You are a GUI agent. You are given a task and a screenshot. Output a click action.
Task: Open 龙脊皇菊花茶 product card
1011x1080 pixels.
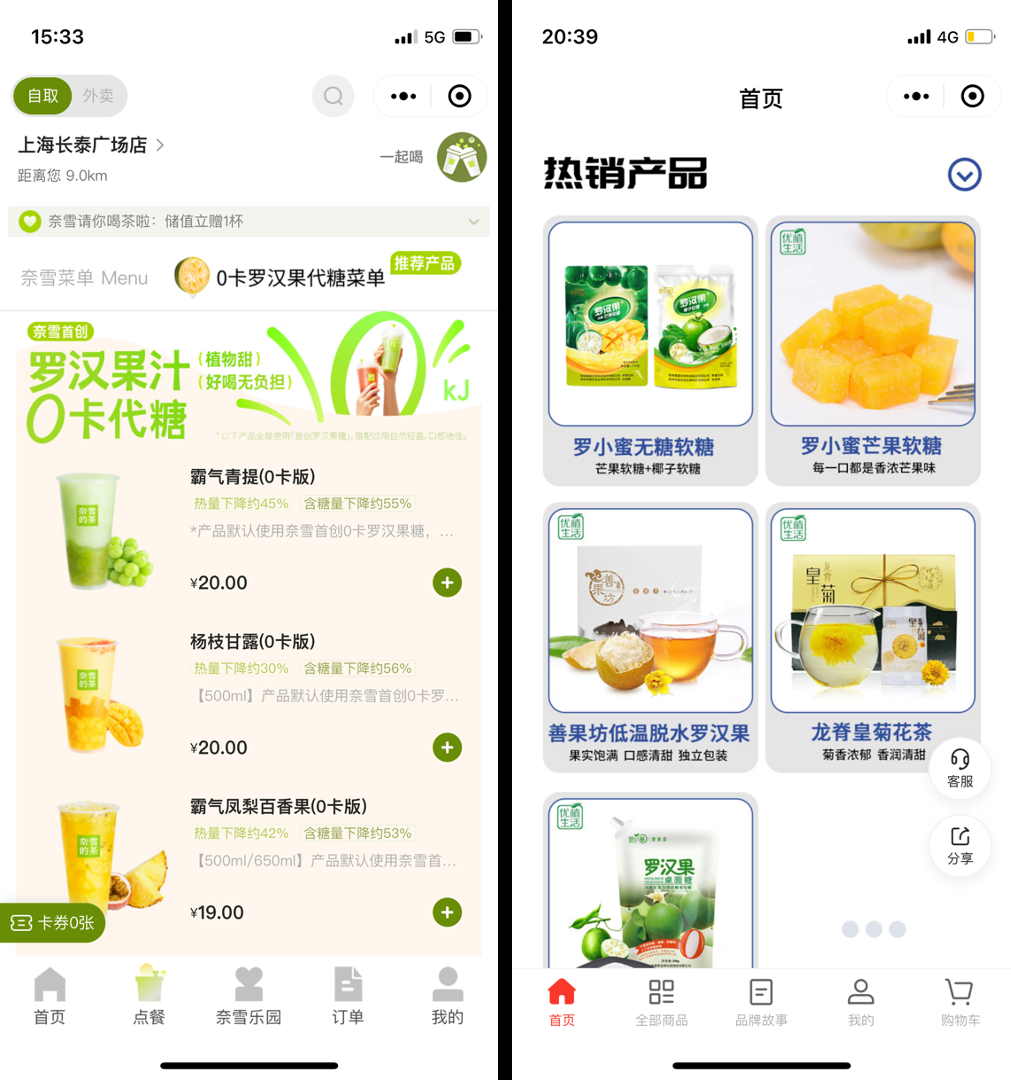pyautogui.click(x=872, y=637)
